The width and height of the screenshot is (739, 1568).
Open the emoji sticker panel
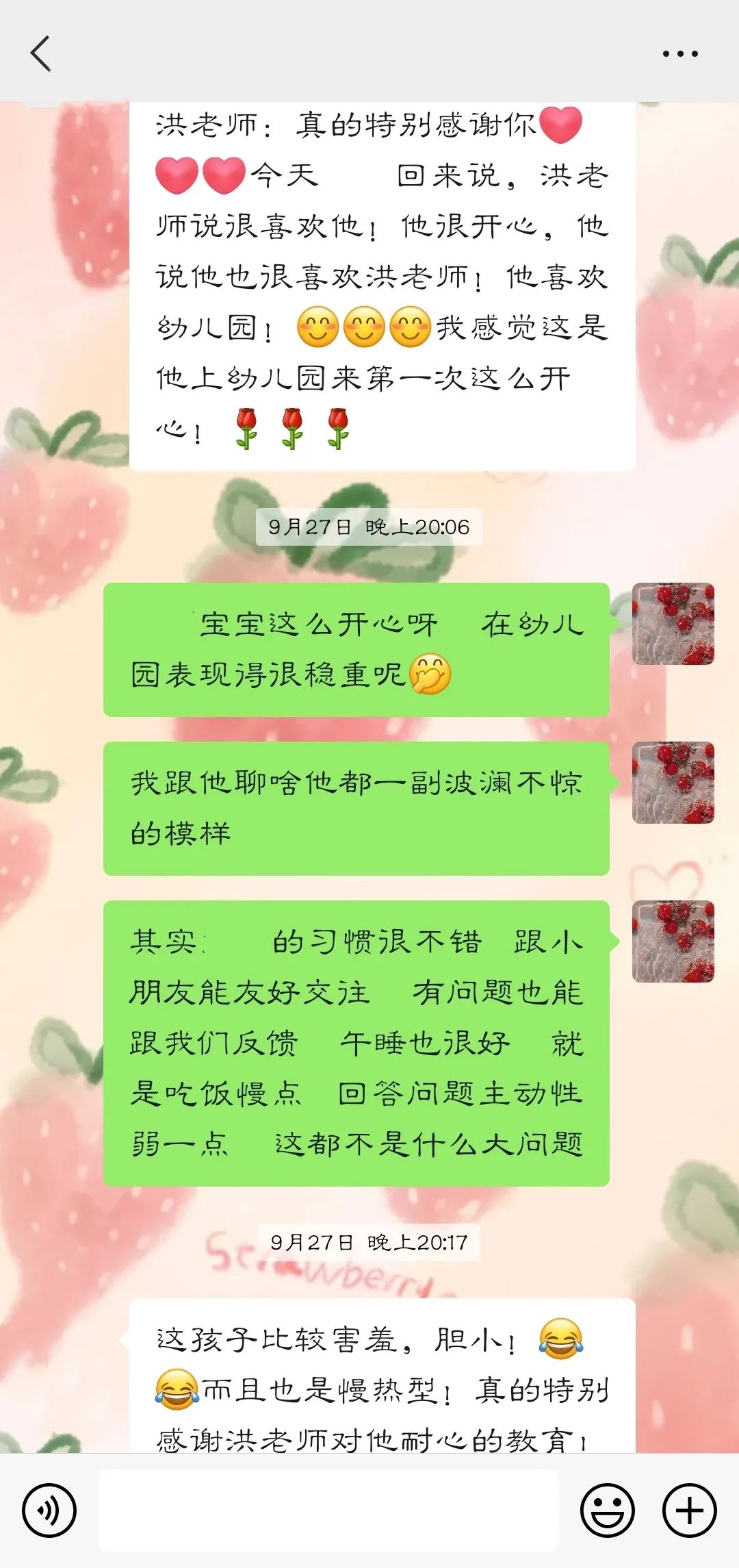(607, 1510)
